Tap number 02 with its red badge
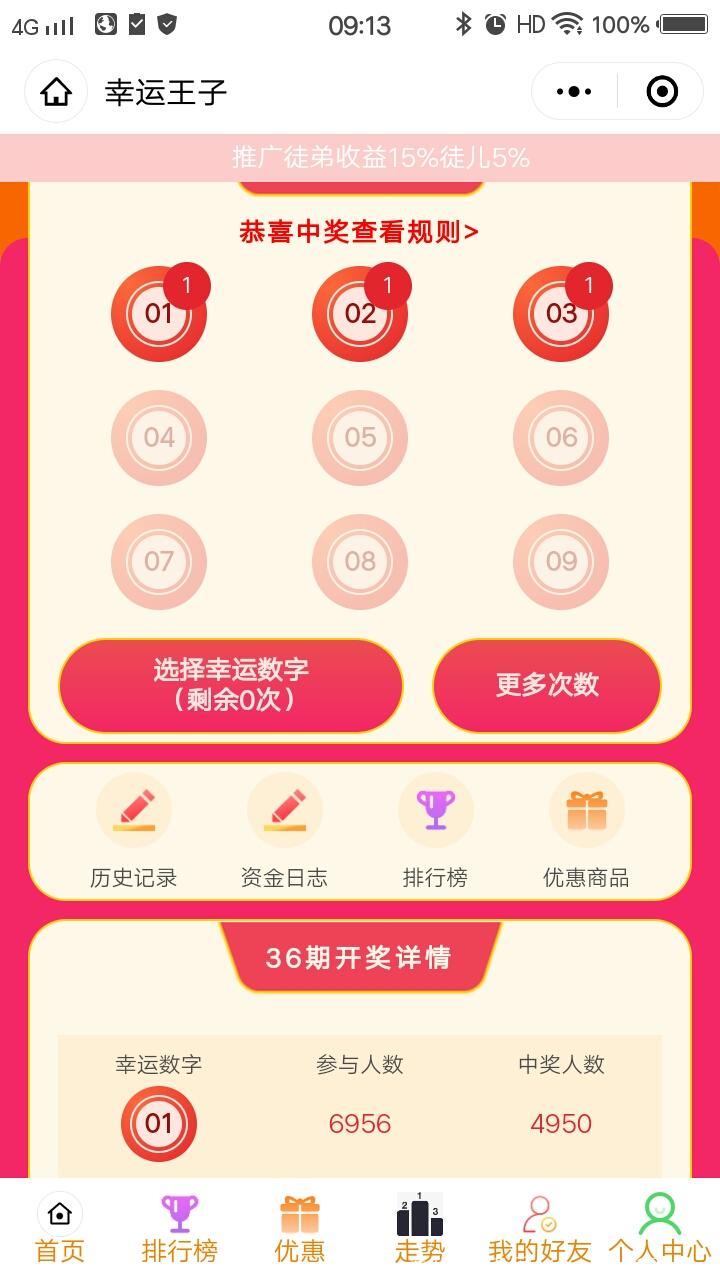 [360, 313]
